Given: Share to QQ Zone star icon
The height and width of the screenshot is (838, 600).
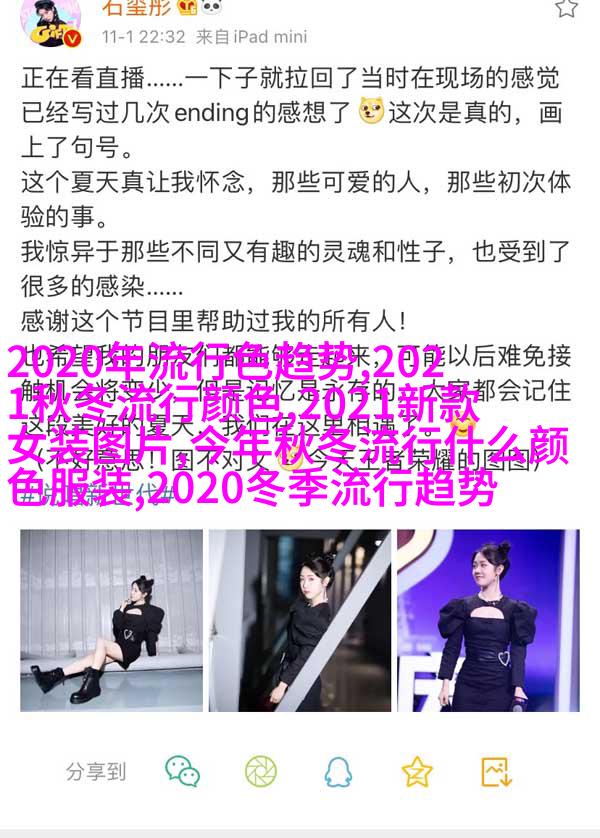Looking at the screenshot, I should [417, 770].
